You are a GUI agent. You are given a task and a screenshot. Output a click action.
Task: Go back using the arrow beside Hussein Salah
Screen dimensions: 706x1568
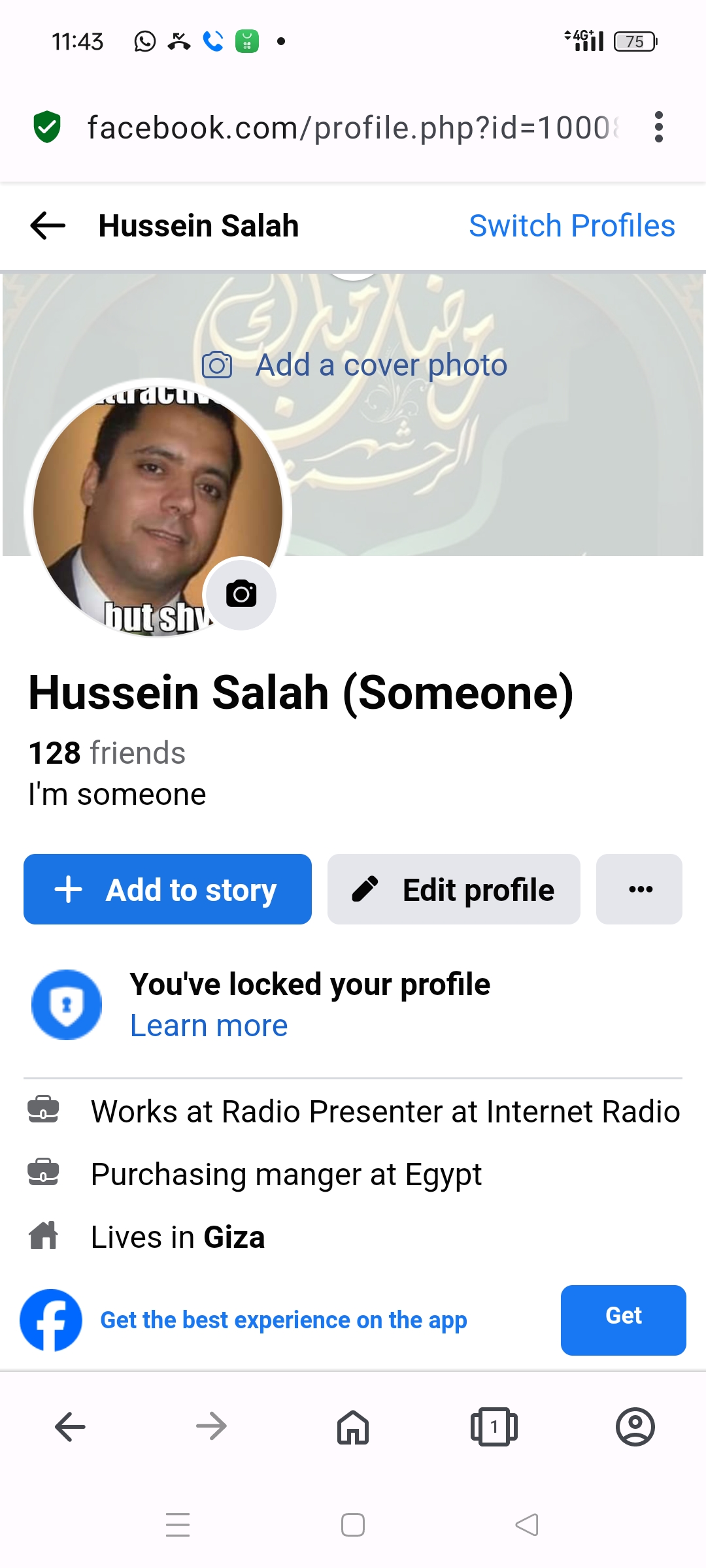tap(48, 226)
